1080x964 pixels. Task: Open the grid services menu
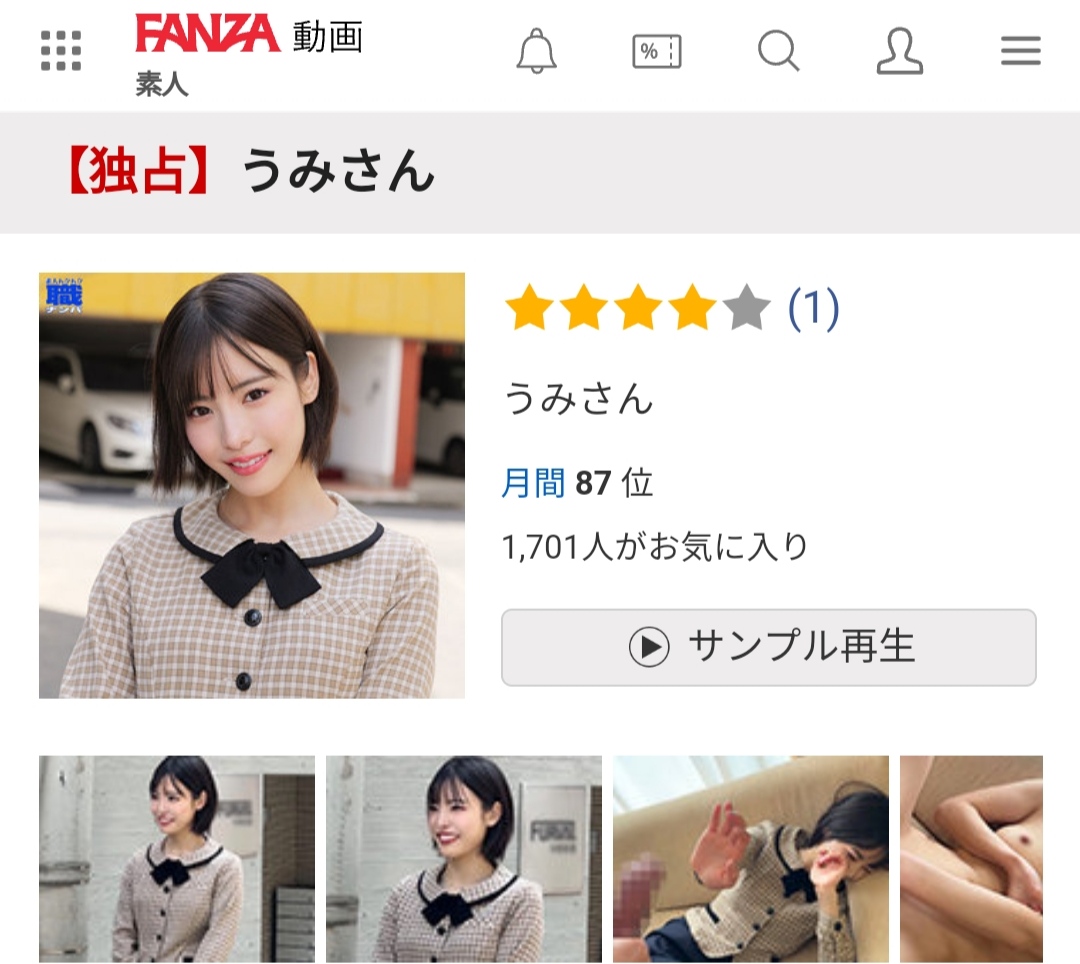click(61, 51)
